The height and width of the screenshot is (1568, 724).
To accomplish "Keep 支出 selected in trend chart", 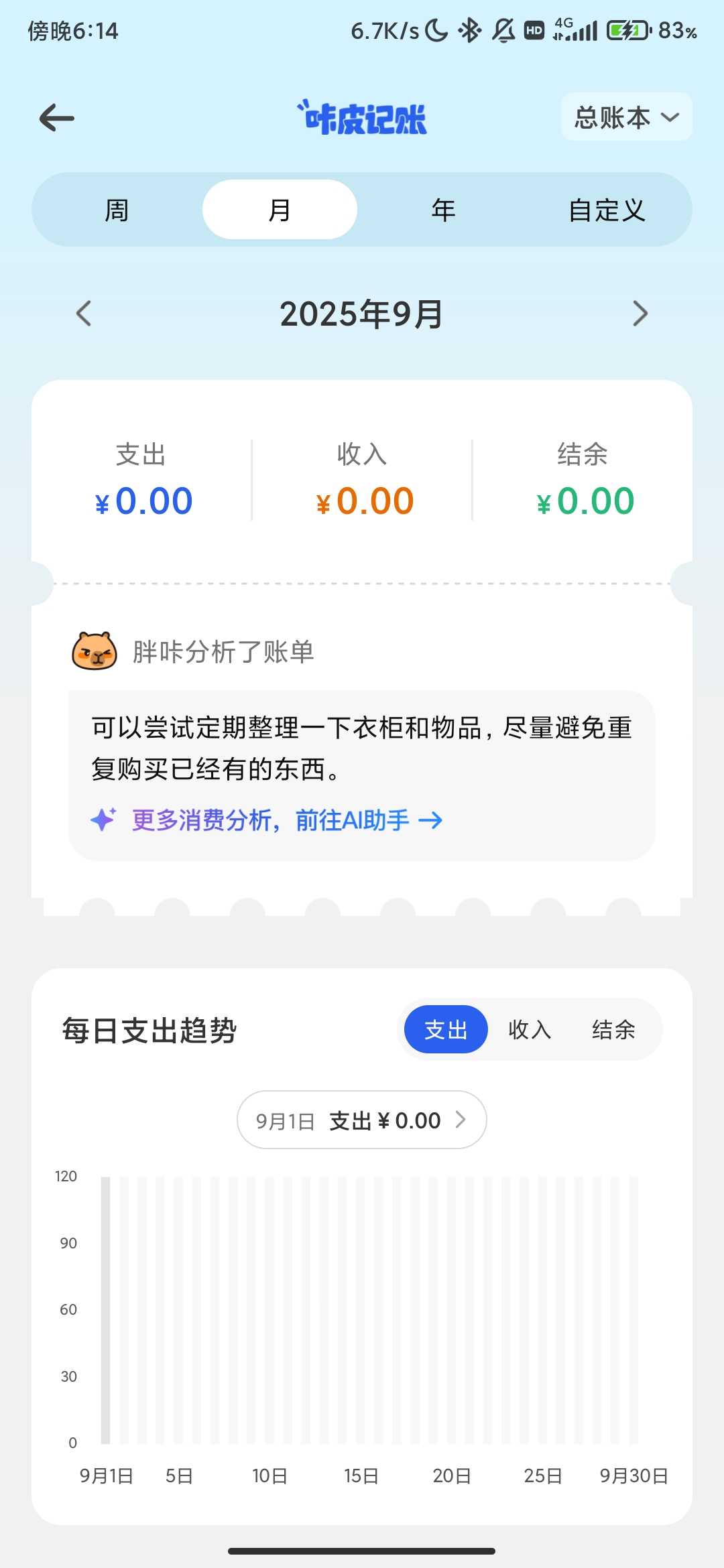I will tap(445, 1029).
